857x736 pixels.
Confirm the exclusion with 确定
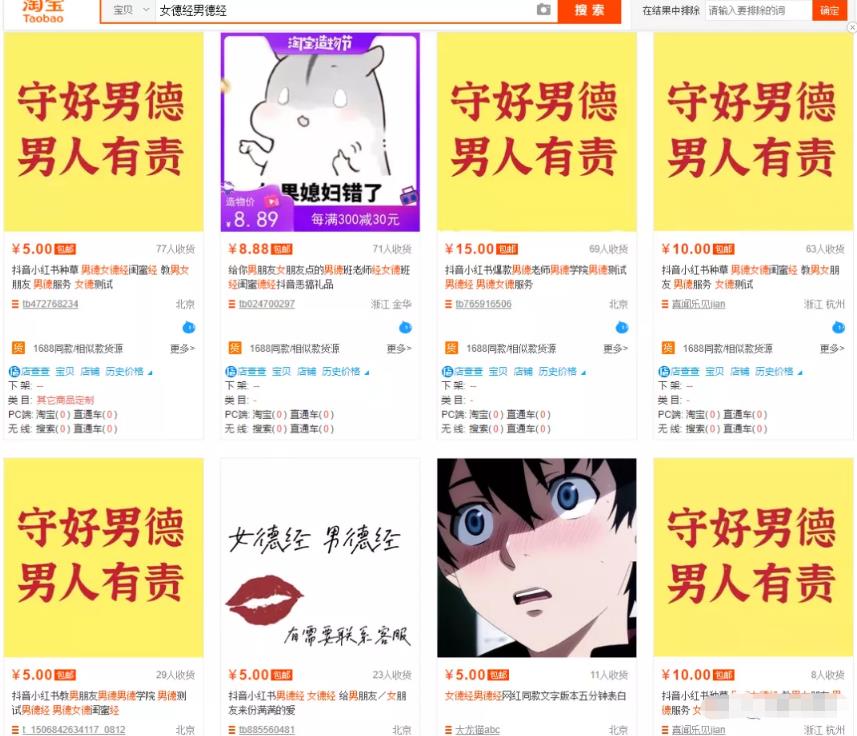830,11
